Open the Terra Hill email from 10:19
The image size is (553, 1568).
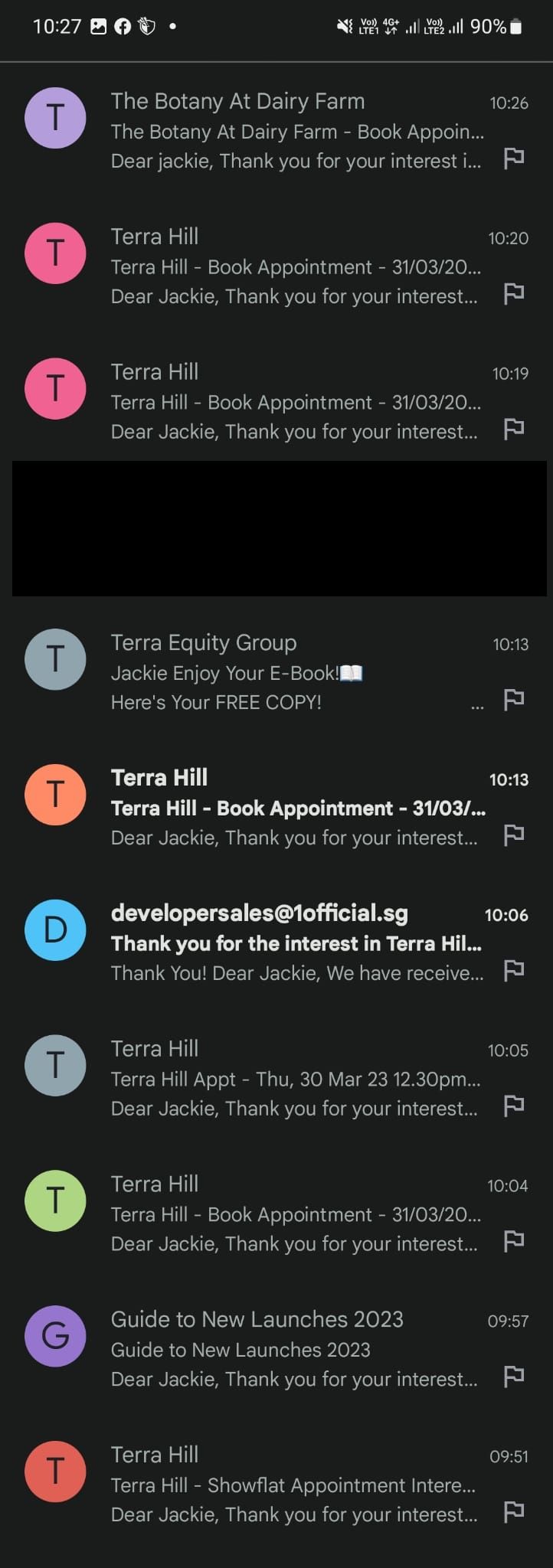click(x=295, y=402)
